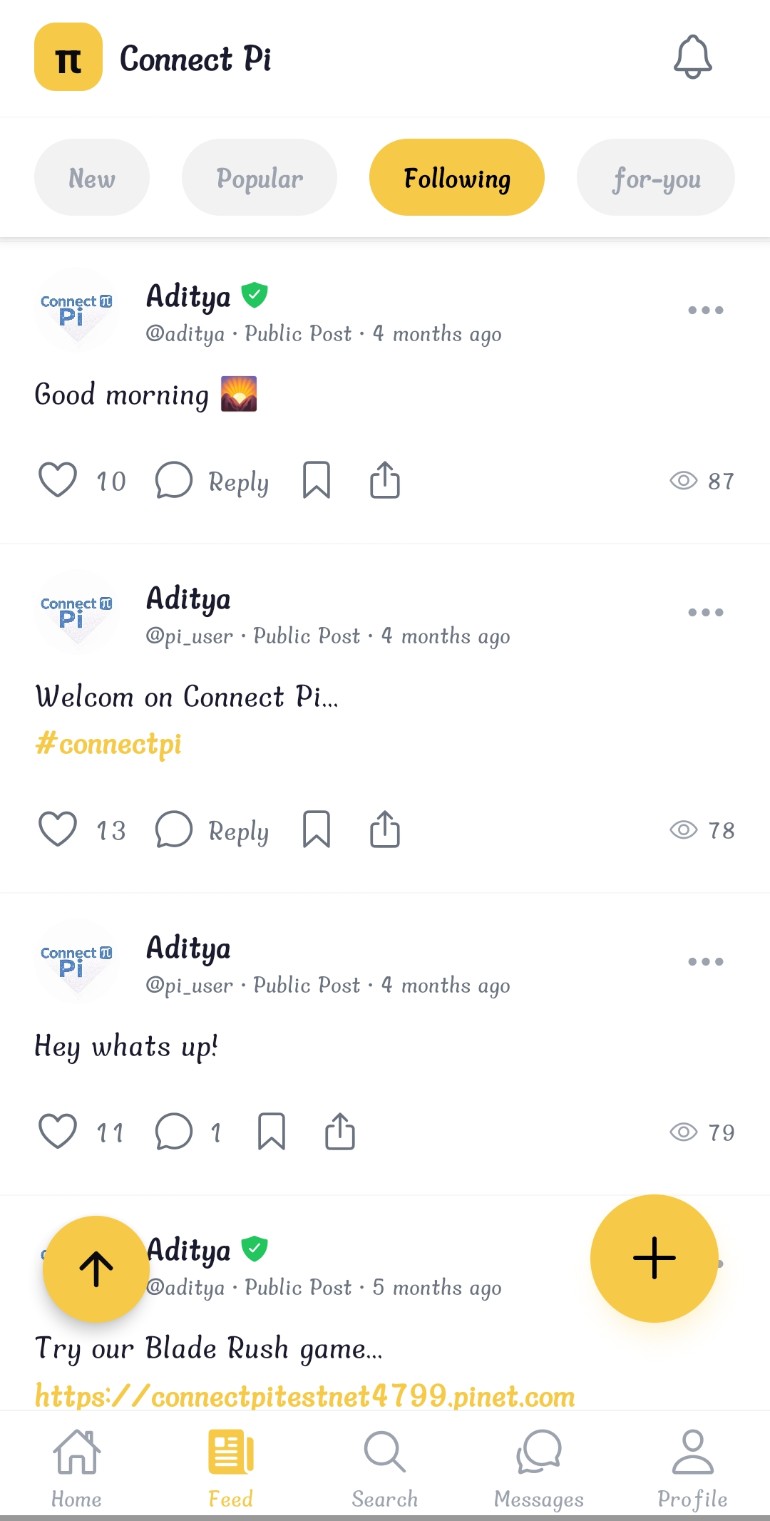Open options menu on Hey whats up post

[x=706, y=961]
